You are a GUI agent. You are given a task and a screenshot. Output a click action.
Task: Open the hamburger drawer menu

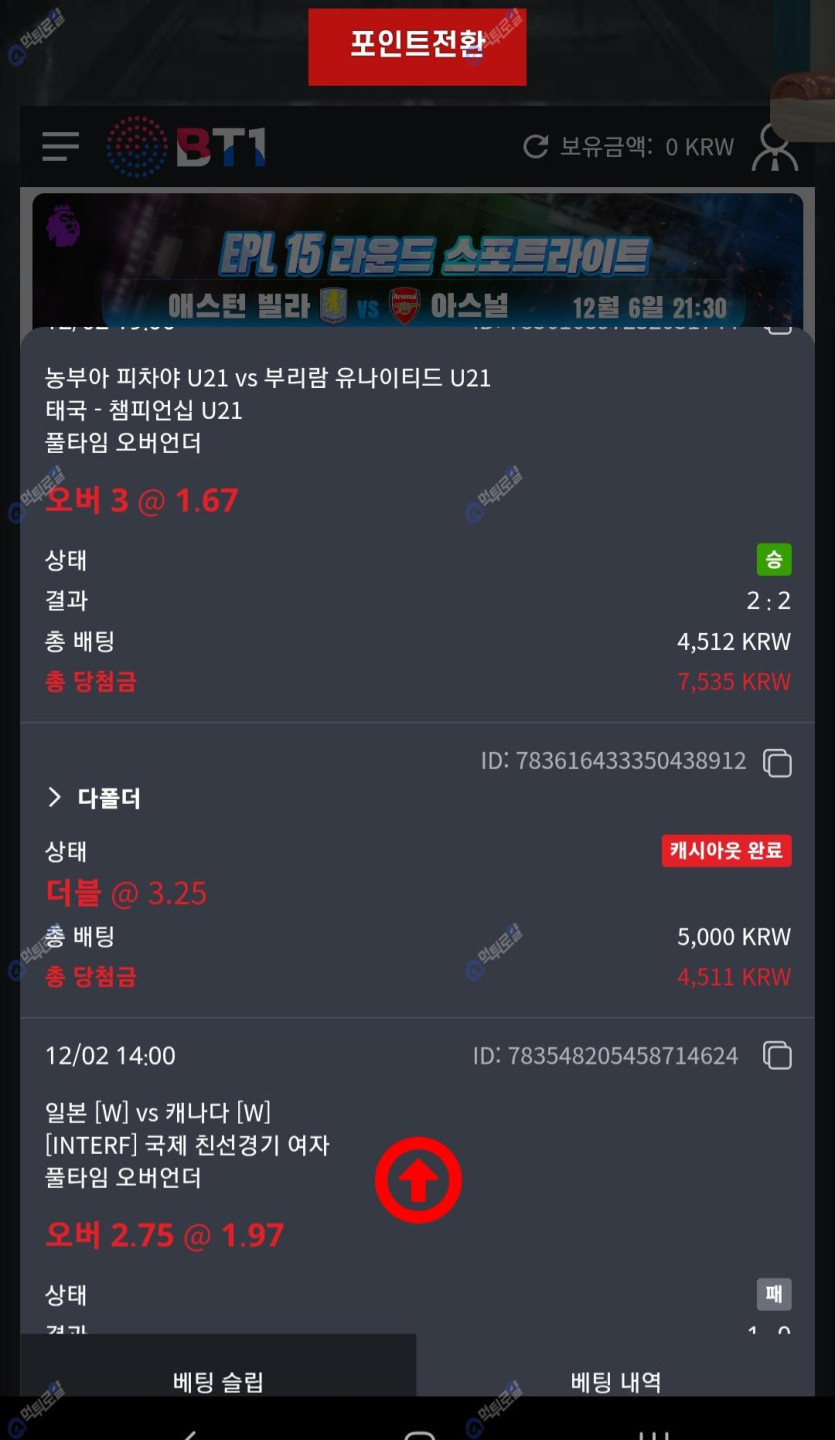[60, 147]
